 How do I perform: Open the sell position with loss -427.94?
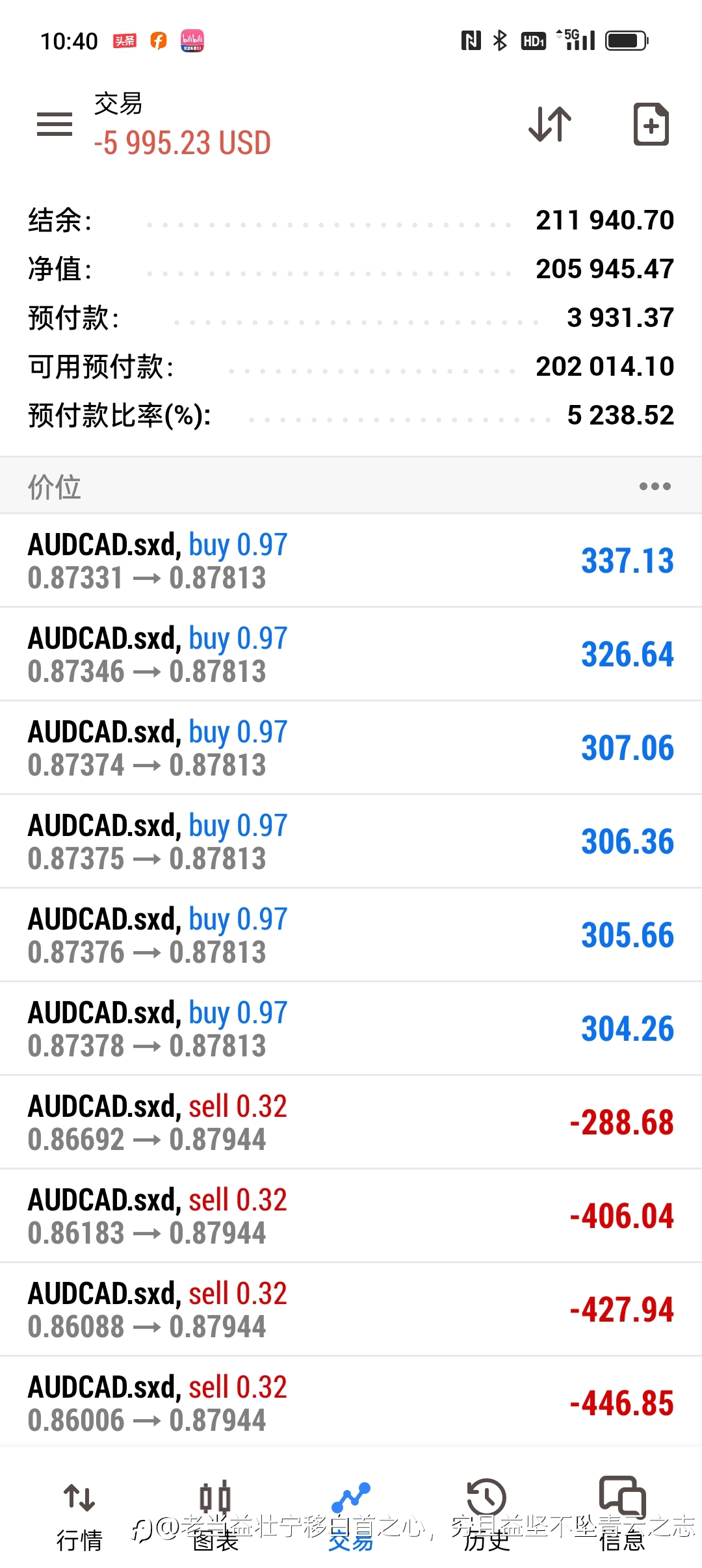pos(351,1309)
